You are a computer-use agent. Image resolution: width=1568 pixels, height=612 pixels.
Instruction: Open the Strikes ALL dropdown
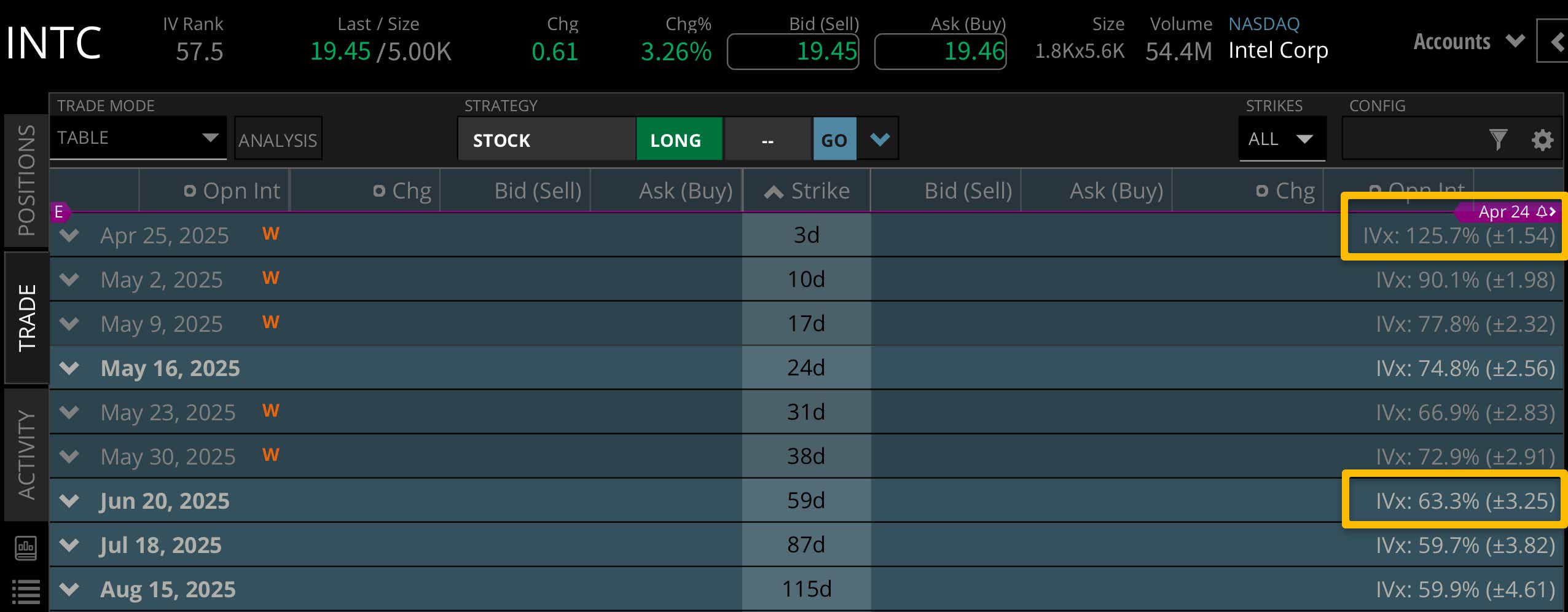(1280, 139)
